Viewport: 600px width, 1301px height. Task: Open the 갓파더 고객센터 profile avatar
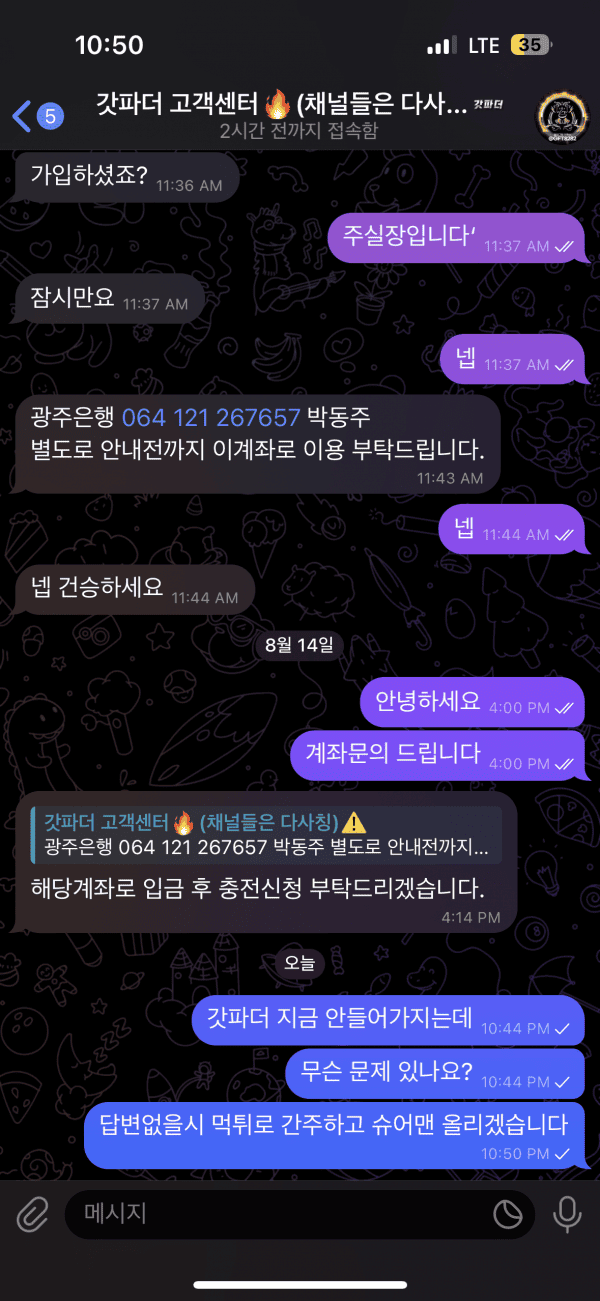point(561,117)
